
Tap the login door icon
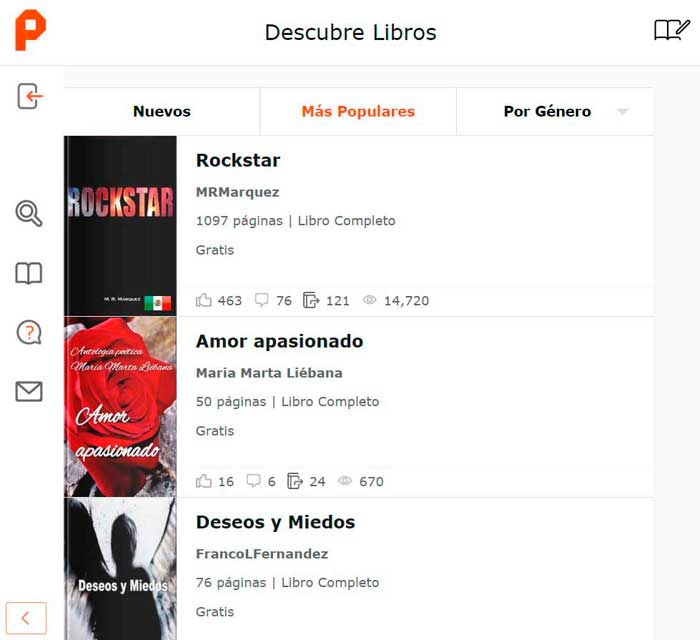coord(30,96)
